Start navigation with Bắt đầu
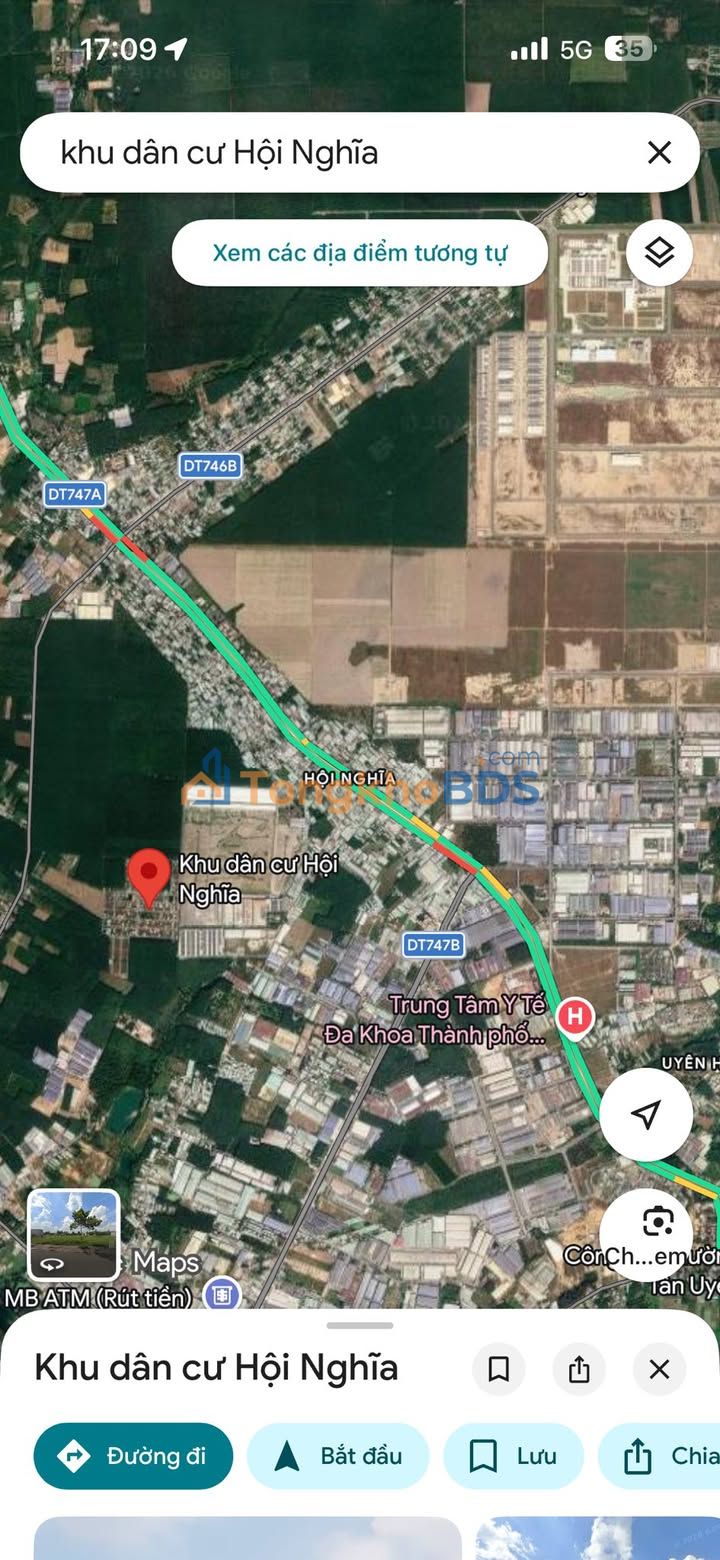 point(338,1456)
